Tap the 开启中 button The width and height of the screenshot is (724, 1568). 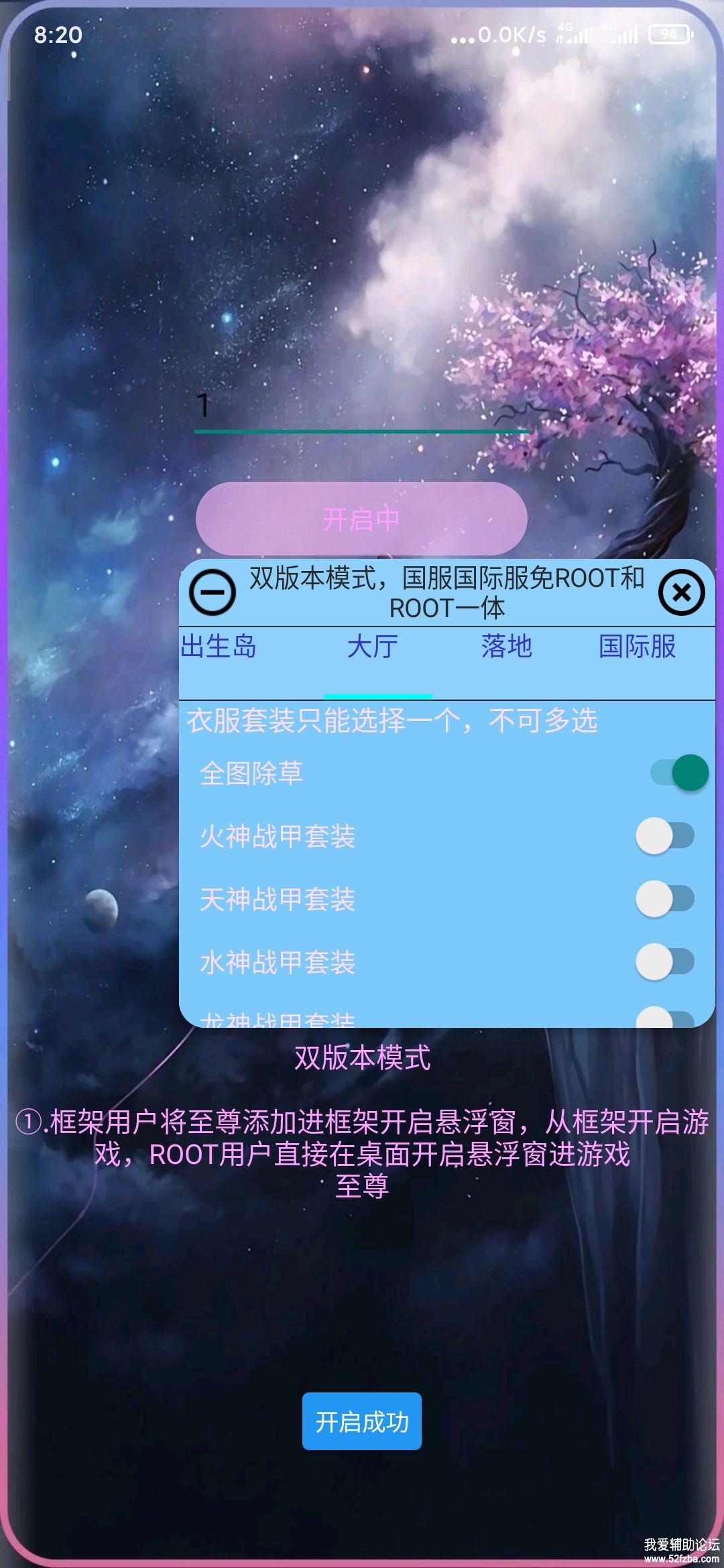pos(361,519)
